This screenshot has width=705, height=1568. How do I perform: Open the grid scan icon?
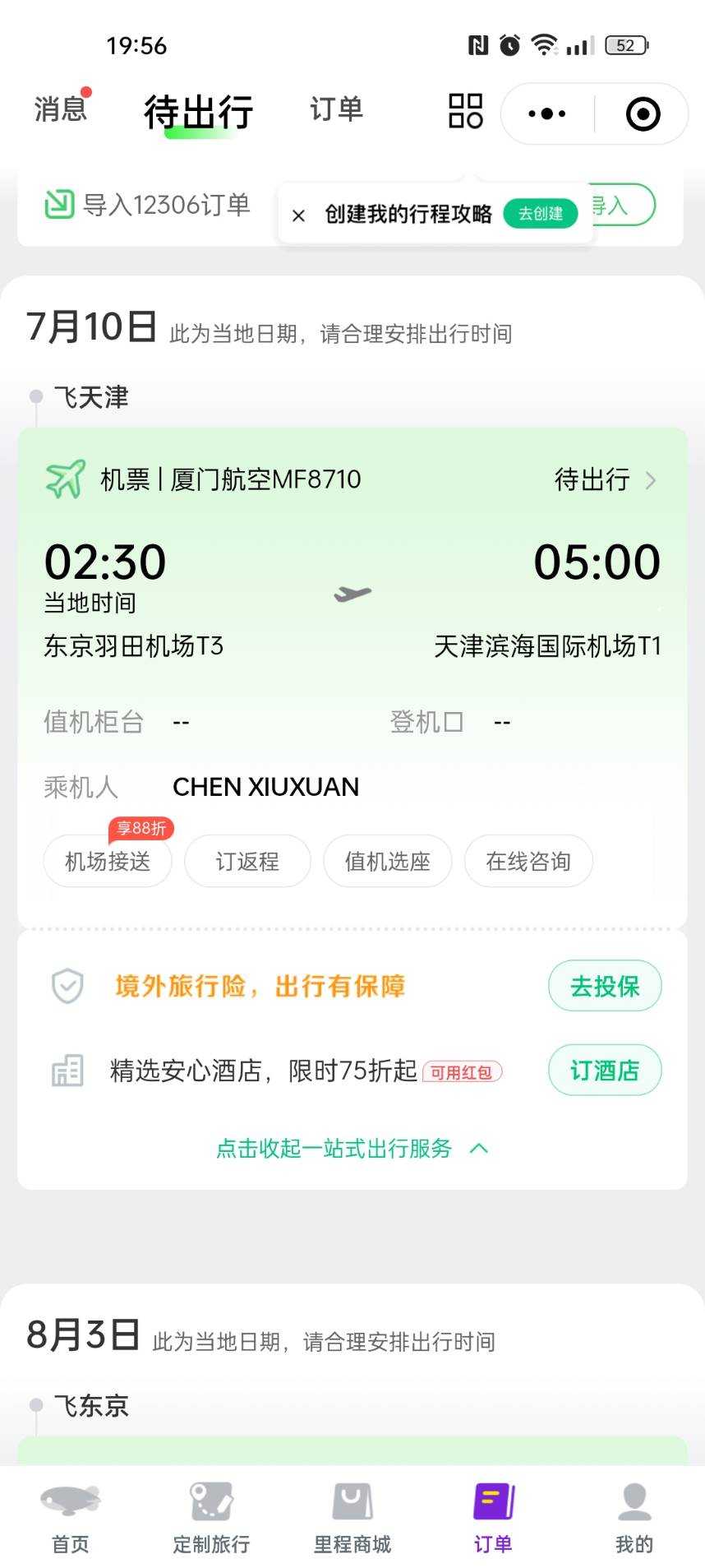point(465,111)
